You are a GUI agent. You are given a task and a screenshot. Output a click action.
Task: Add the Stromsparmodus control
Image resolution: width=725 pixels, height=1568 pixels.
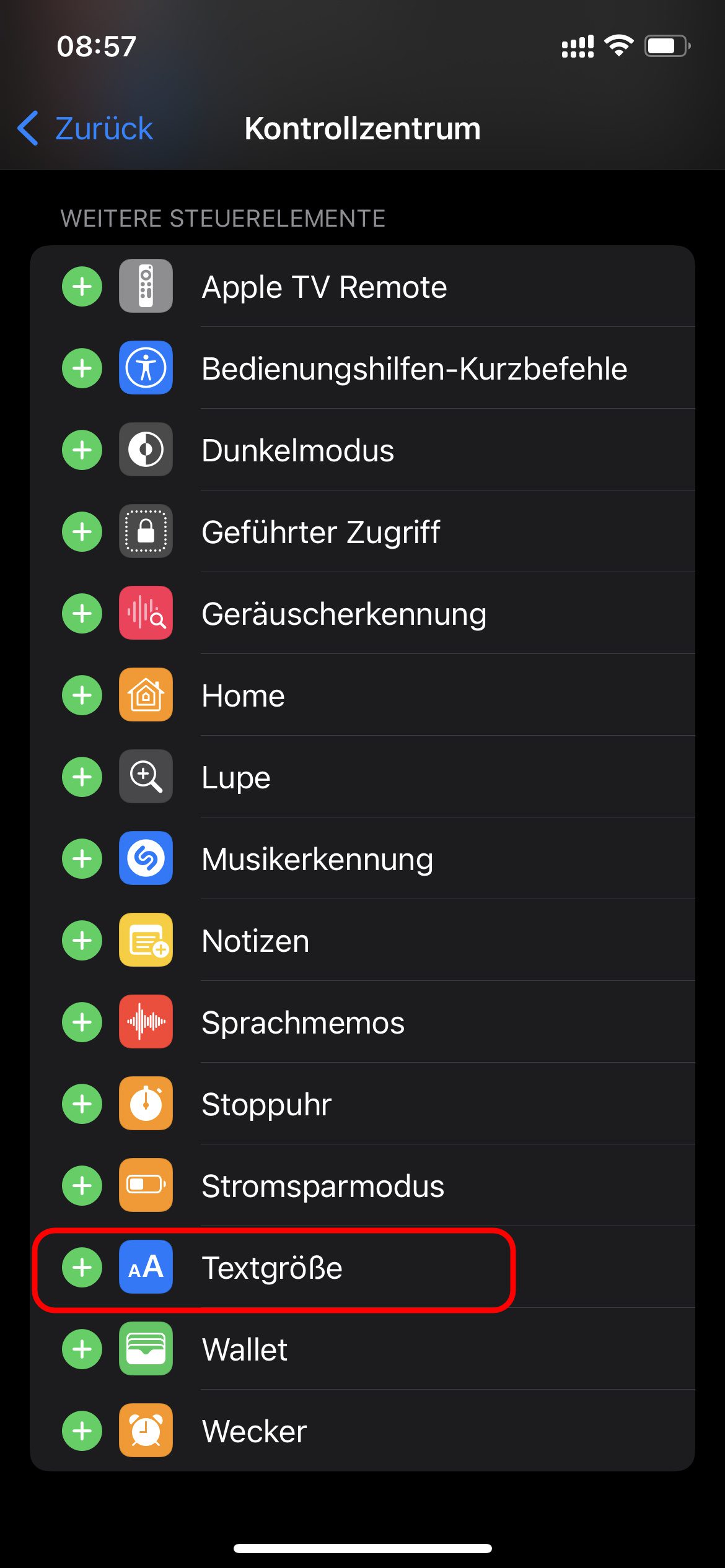[x=82, y=1186]
